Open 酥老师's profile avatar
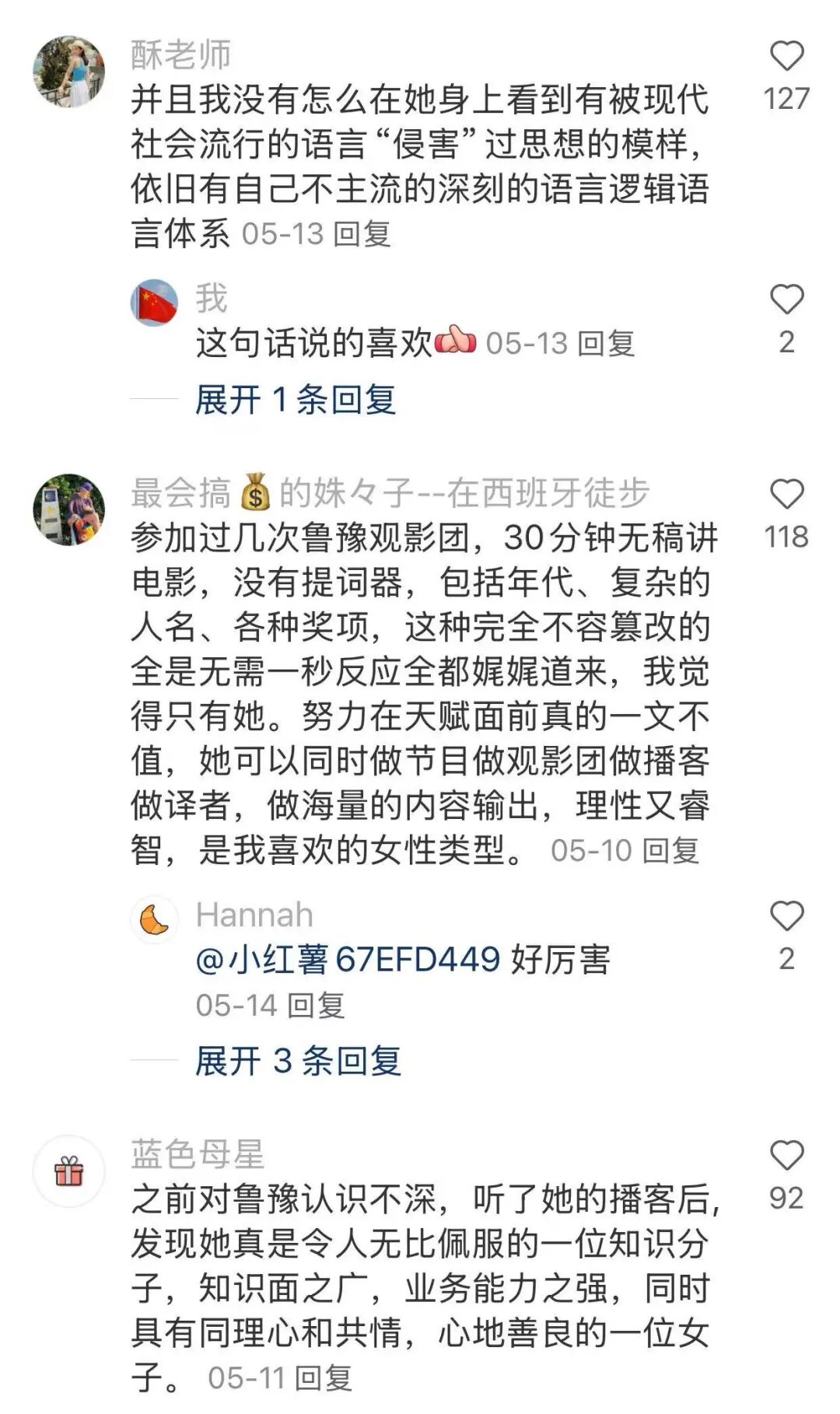Image resolution: width=840 pixels, height=1414 pixels. 68,71
